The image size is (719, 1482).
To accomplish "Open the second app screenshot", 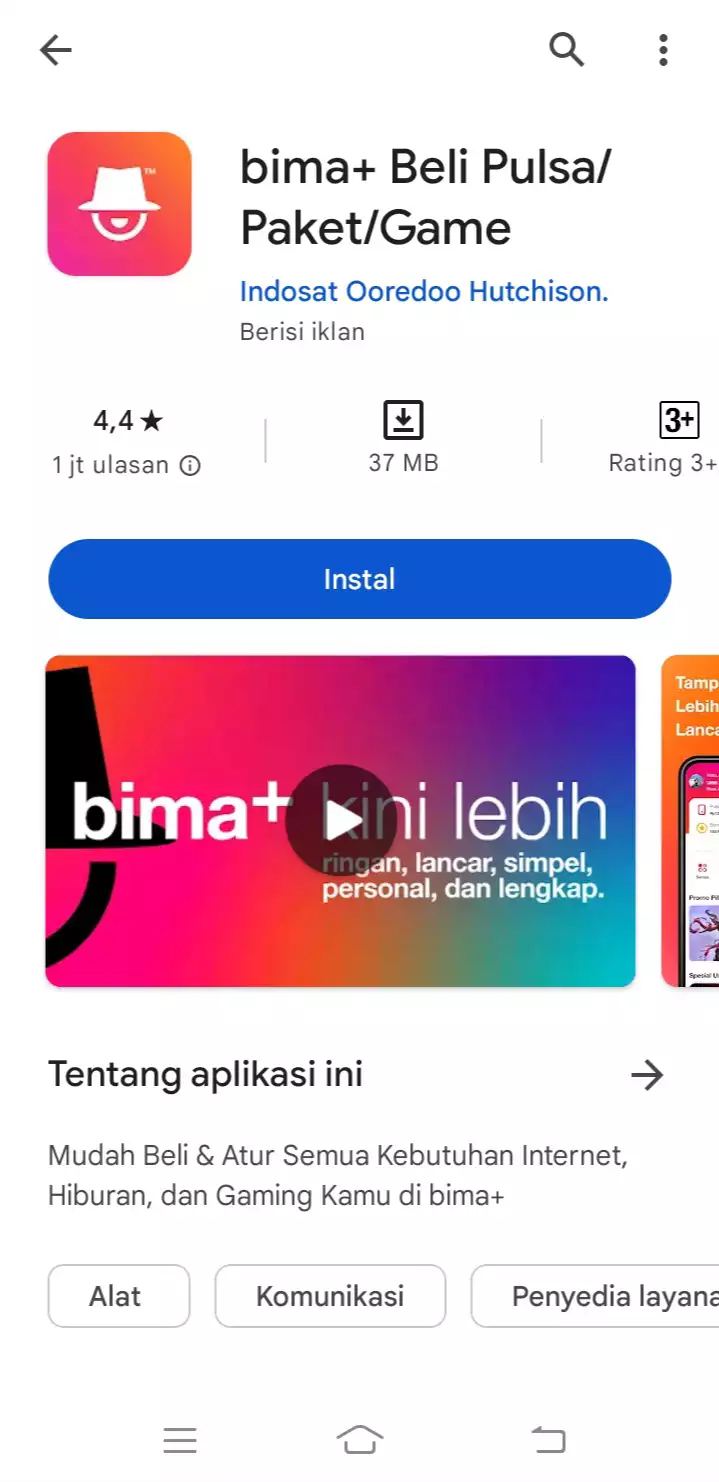I will 692,820.
